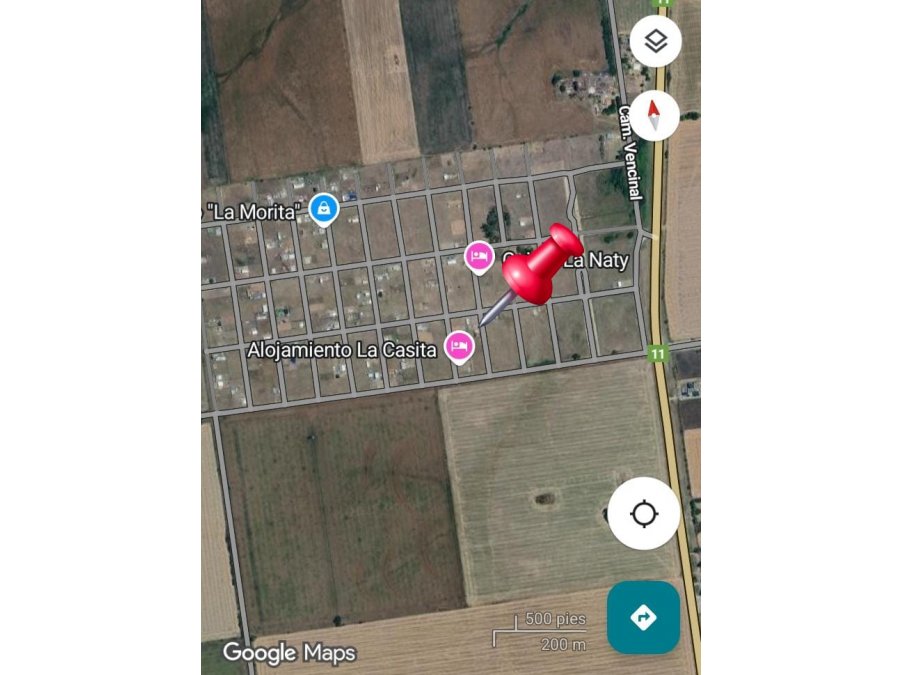The width and height of the screenshot is (900, 675).
Task: Open the La Naty lodging pin
Action: pos(479,257)
